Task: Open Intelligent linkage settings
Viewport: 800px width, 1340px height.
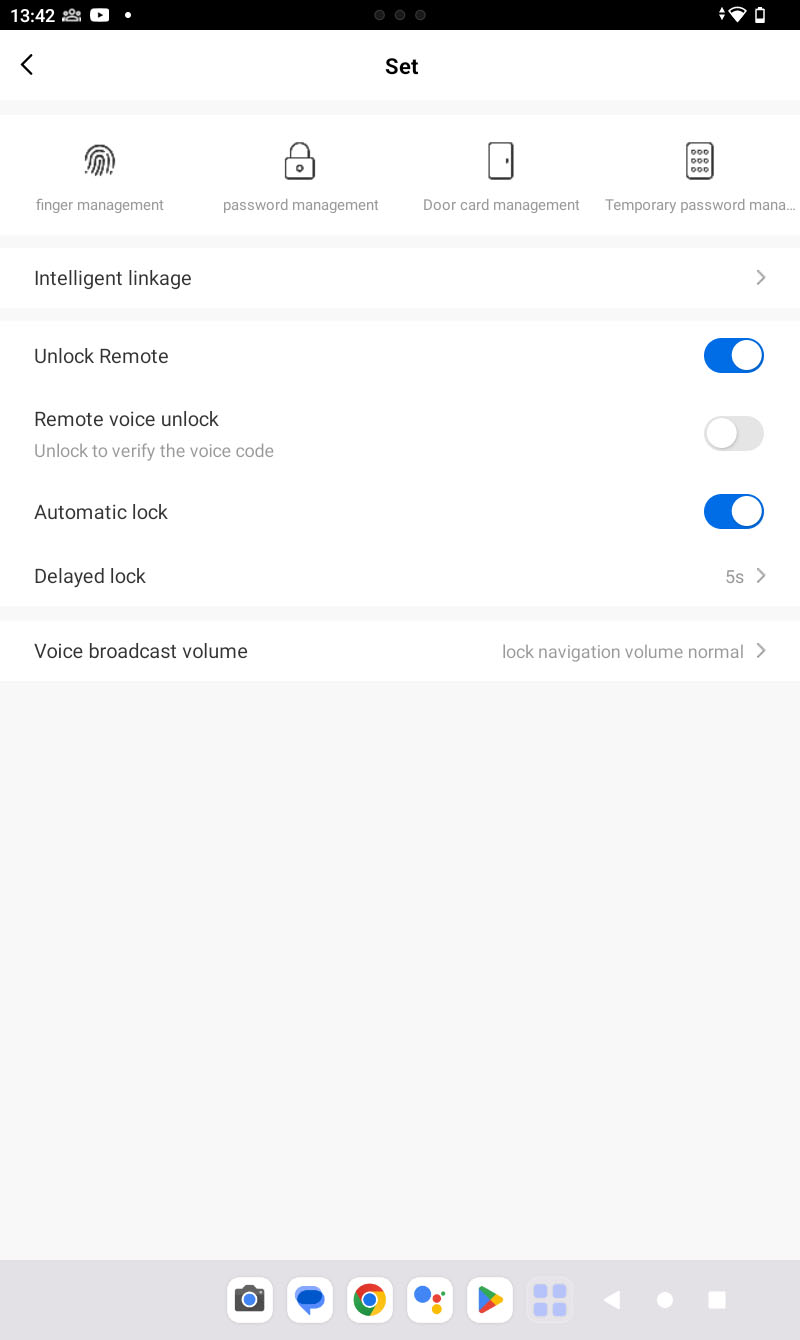Action: (400, 278)
